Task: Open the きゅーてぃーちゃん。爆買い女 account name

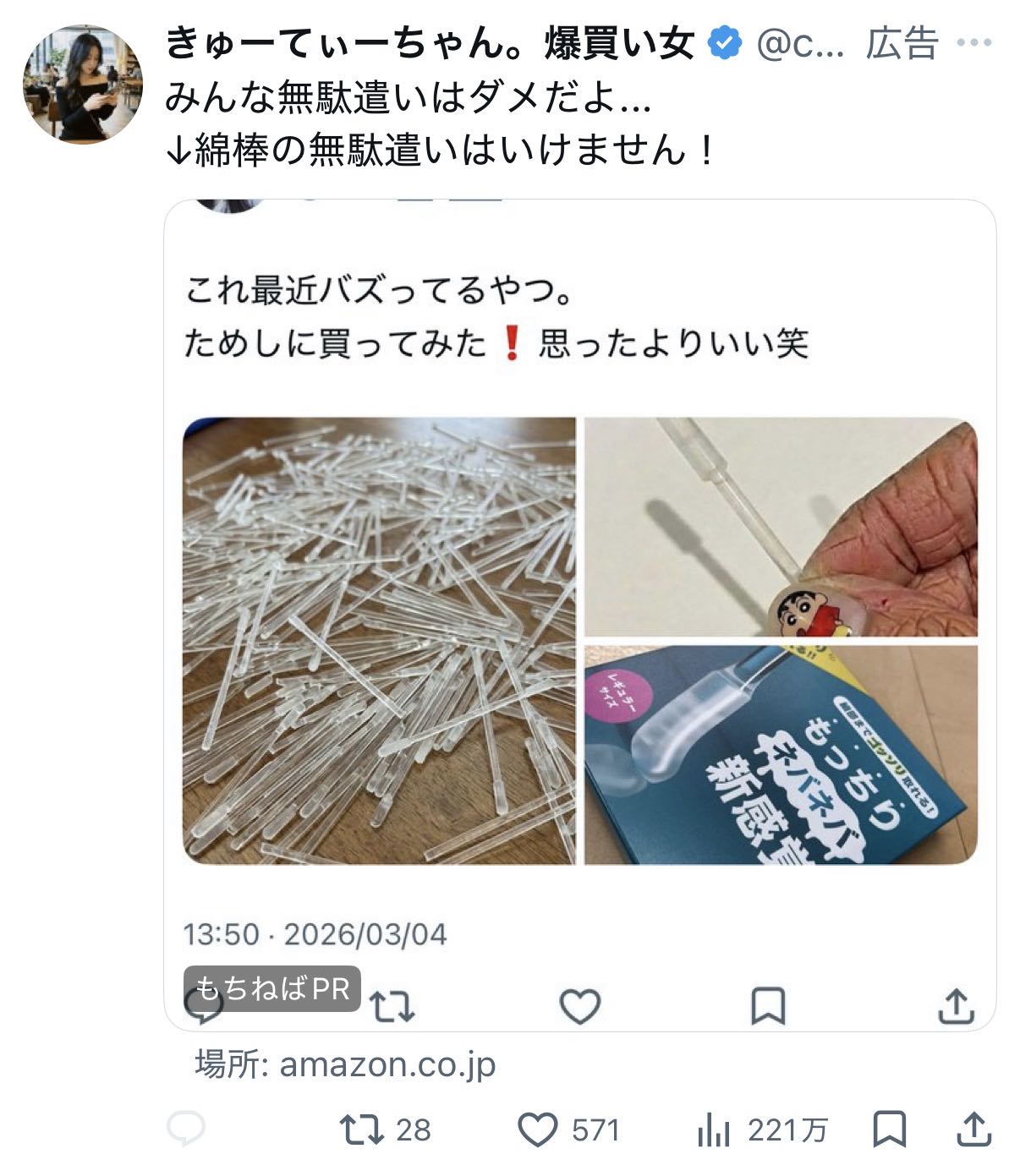Action: click(x=430, y=44)
